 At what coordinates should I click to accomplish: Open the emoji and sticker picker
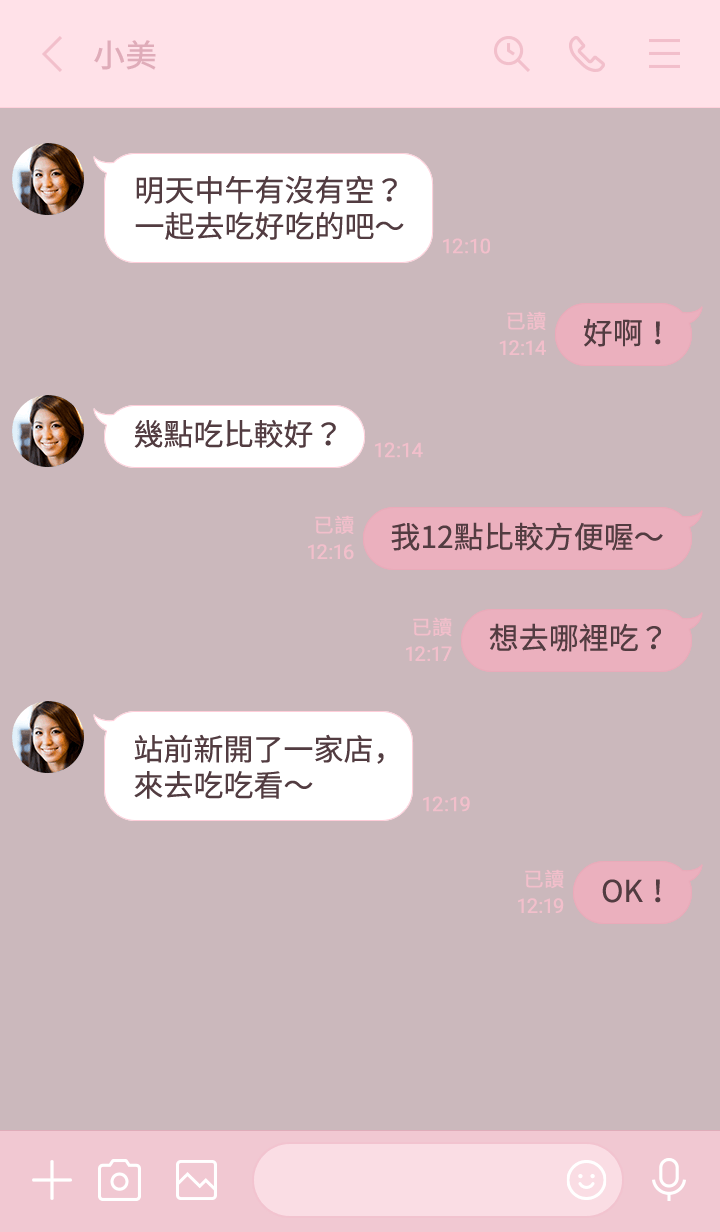tap(587, 1181)
